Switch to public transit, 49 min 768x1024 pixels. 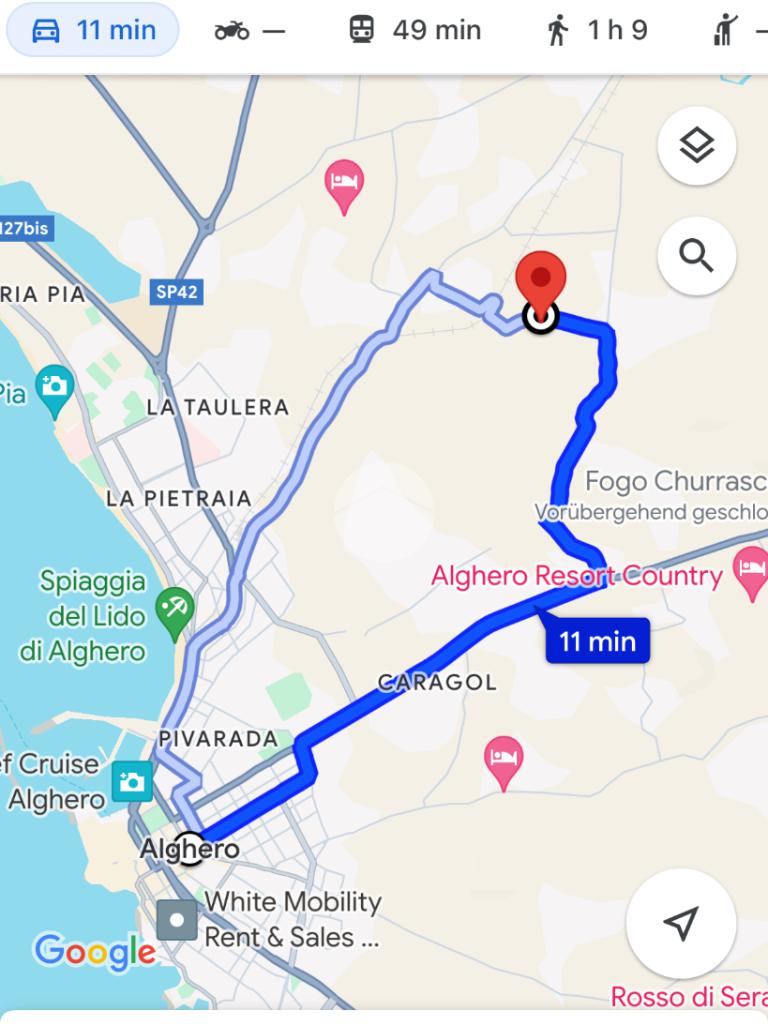[x=414, y=30]
